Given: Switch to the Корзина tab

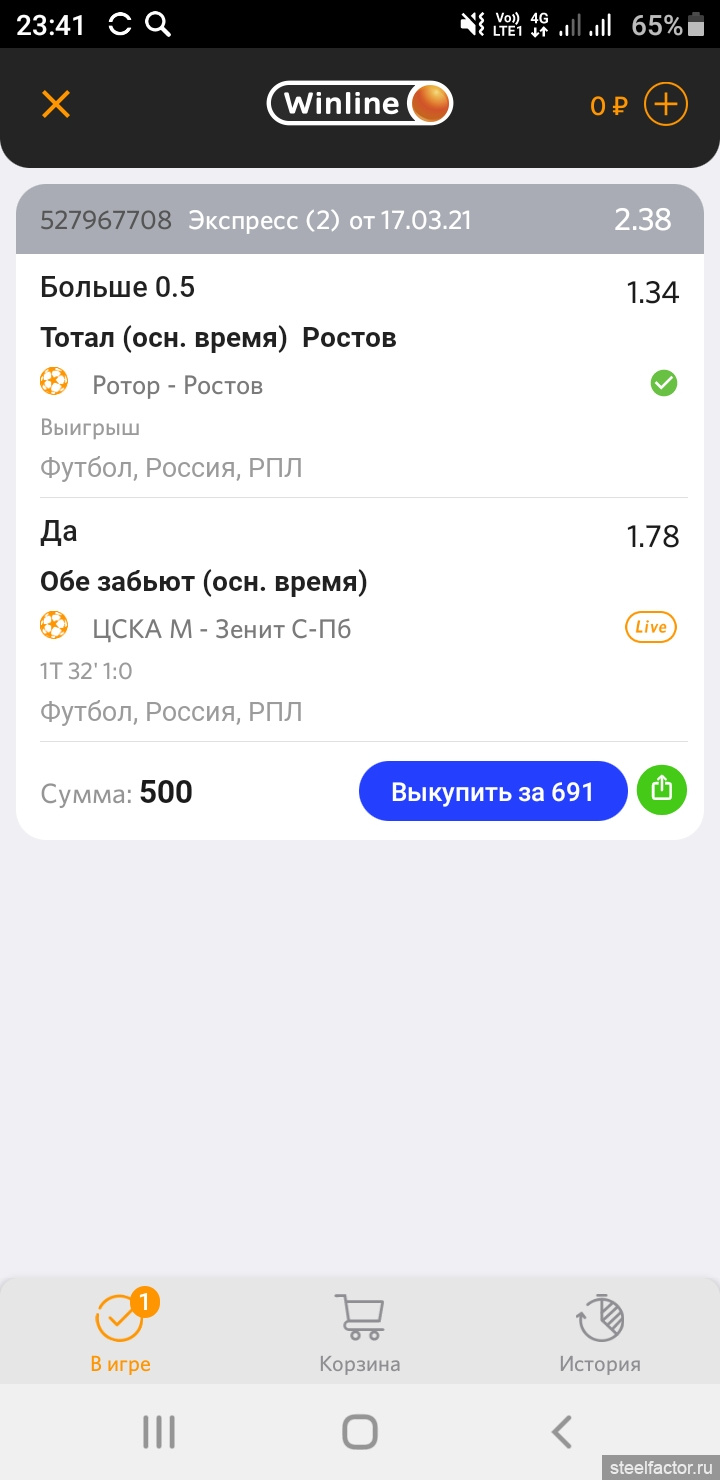Looking at the screenshot, I should [360, 1332].
